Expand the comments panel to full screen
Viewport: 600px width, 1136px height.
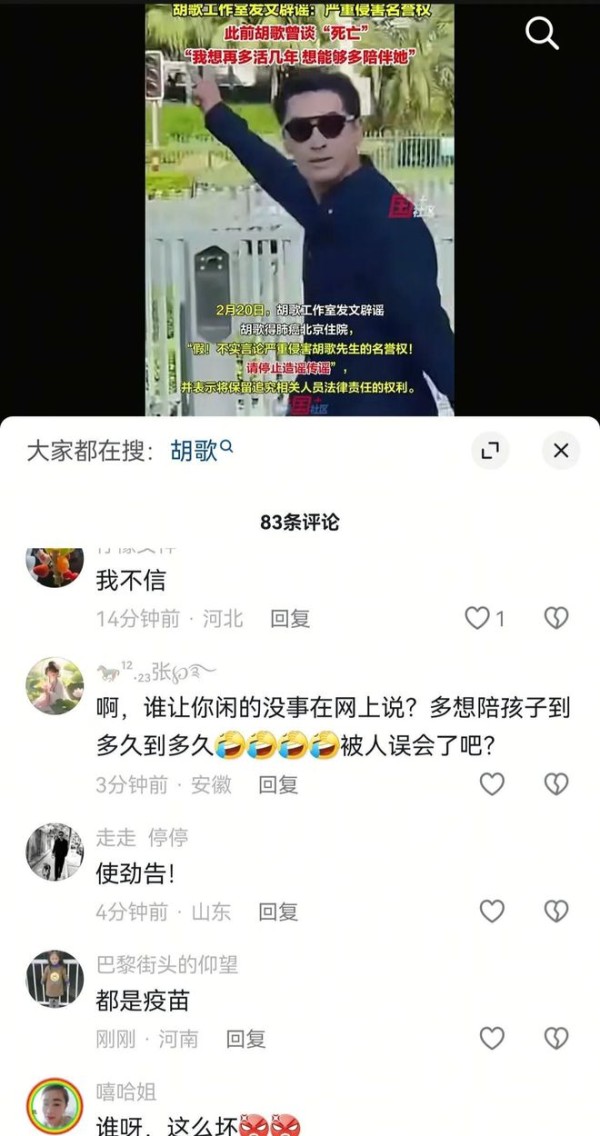(491, 451)
